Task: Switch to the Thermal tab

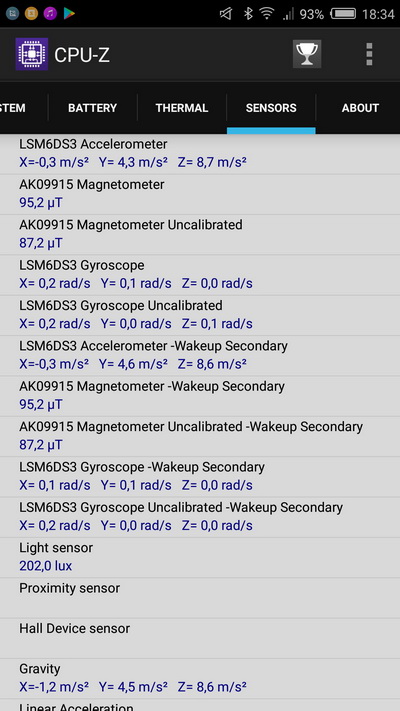Action: (x=182, y=108)
